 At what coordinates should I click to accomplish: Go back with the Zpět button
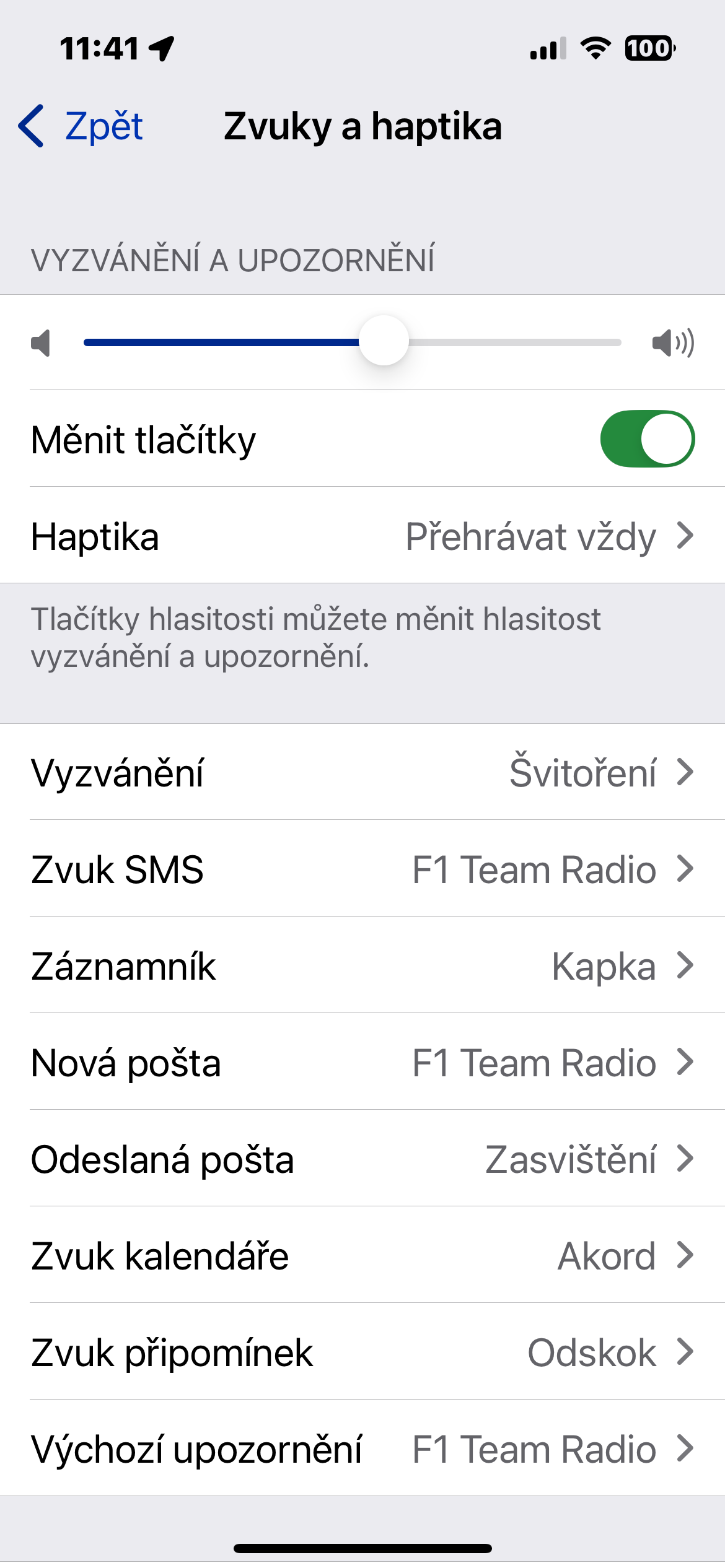82,126
